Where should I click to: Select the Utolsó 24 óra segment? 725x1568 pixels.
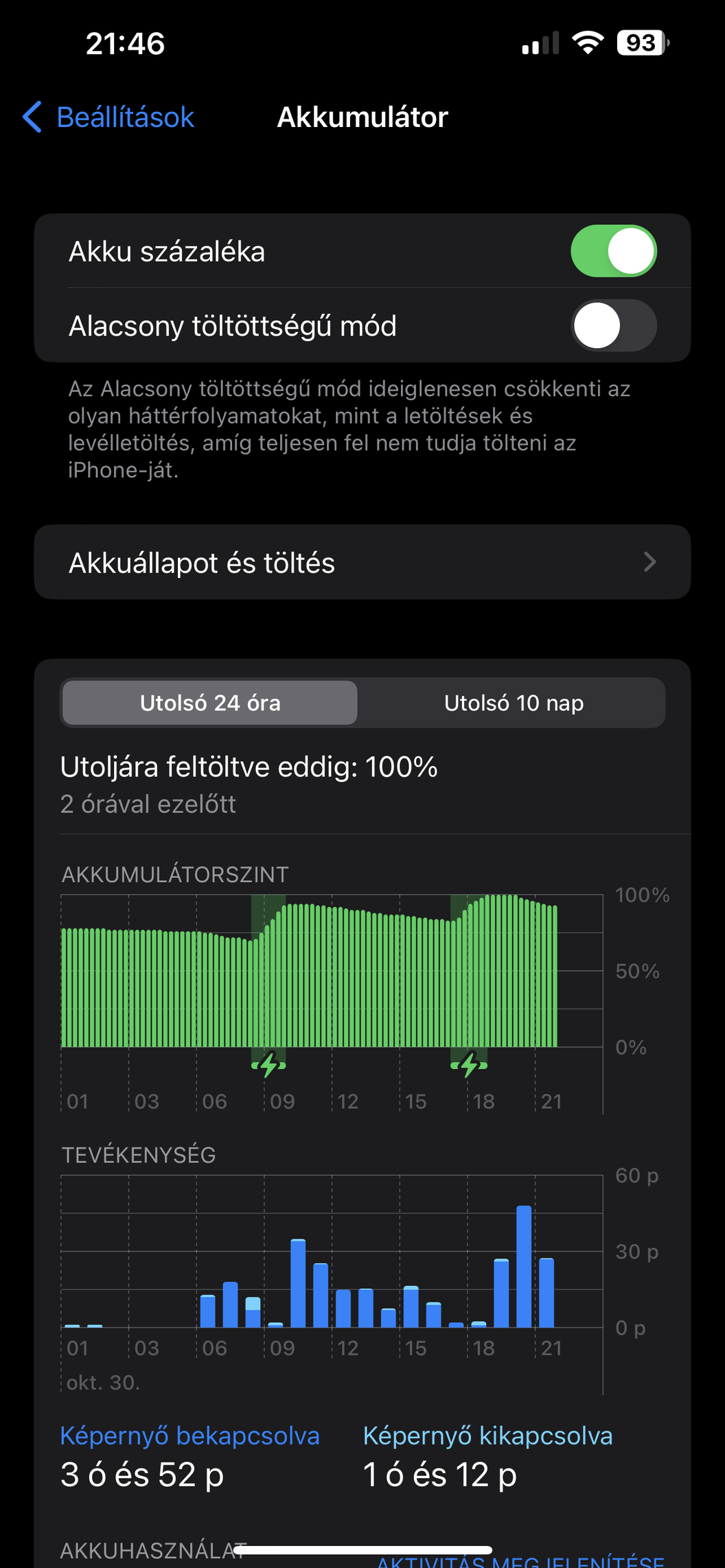pos(210,703)
